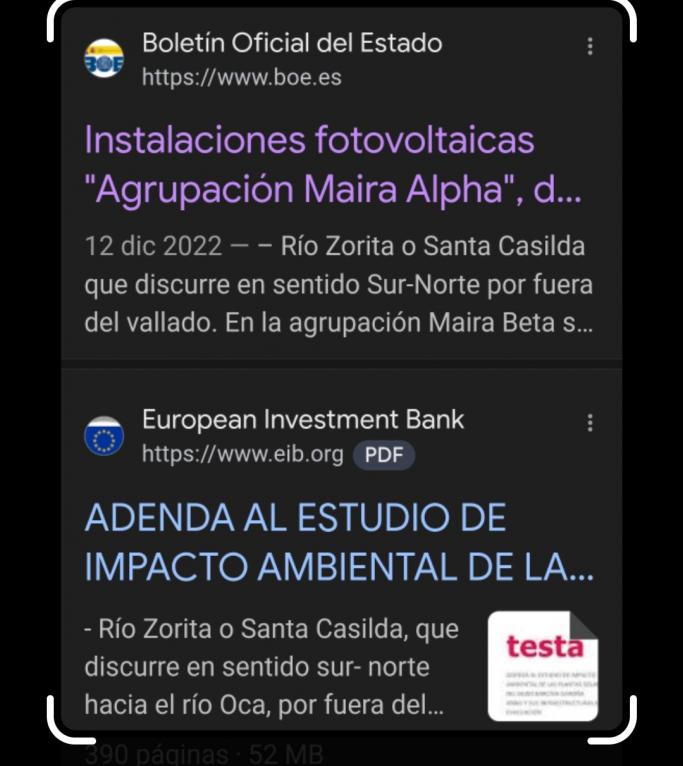
Task: Open the options menu for the Boletín Oficial del Estado result
Action: pos(590,46)
